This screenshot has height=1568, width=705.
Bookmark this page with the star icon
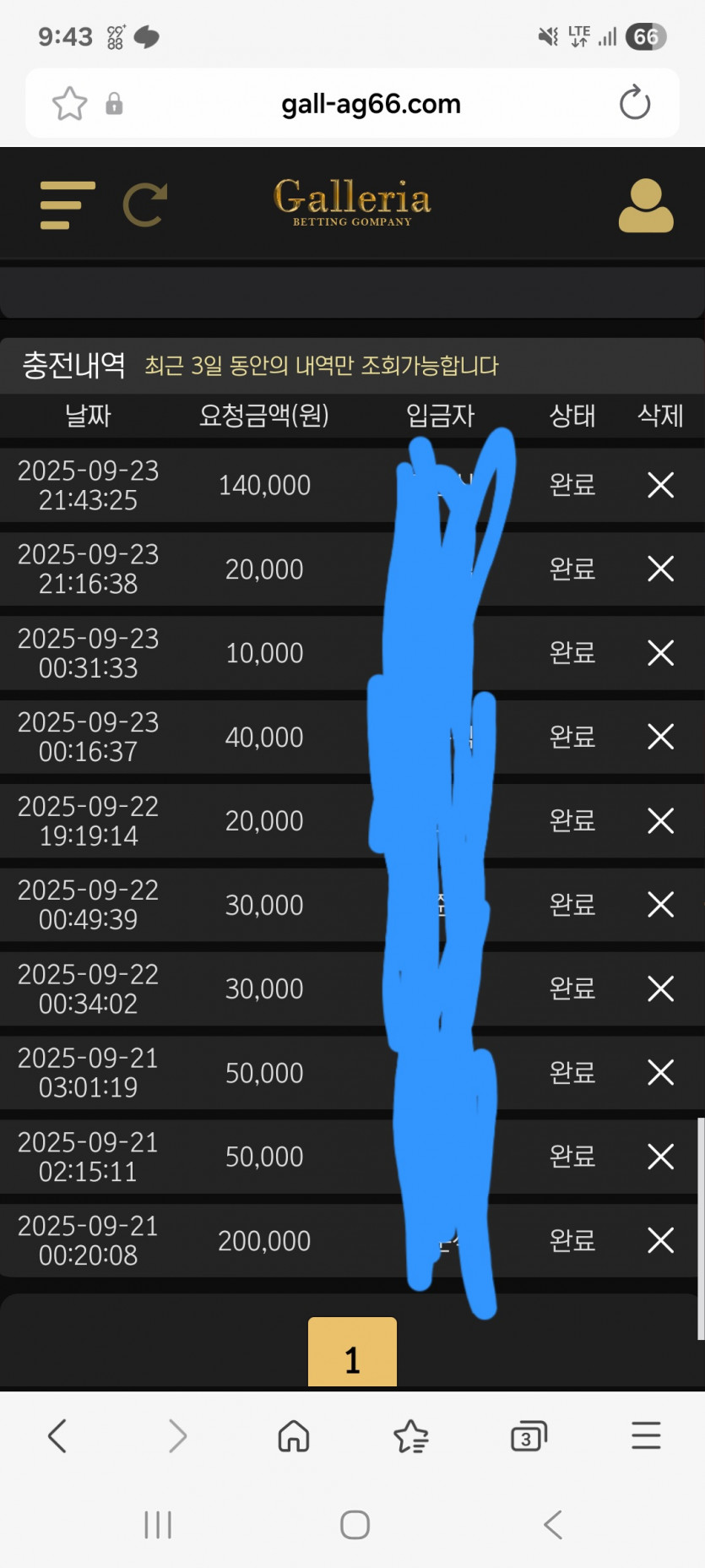coord(69,104)
